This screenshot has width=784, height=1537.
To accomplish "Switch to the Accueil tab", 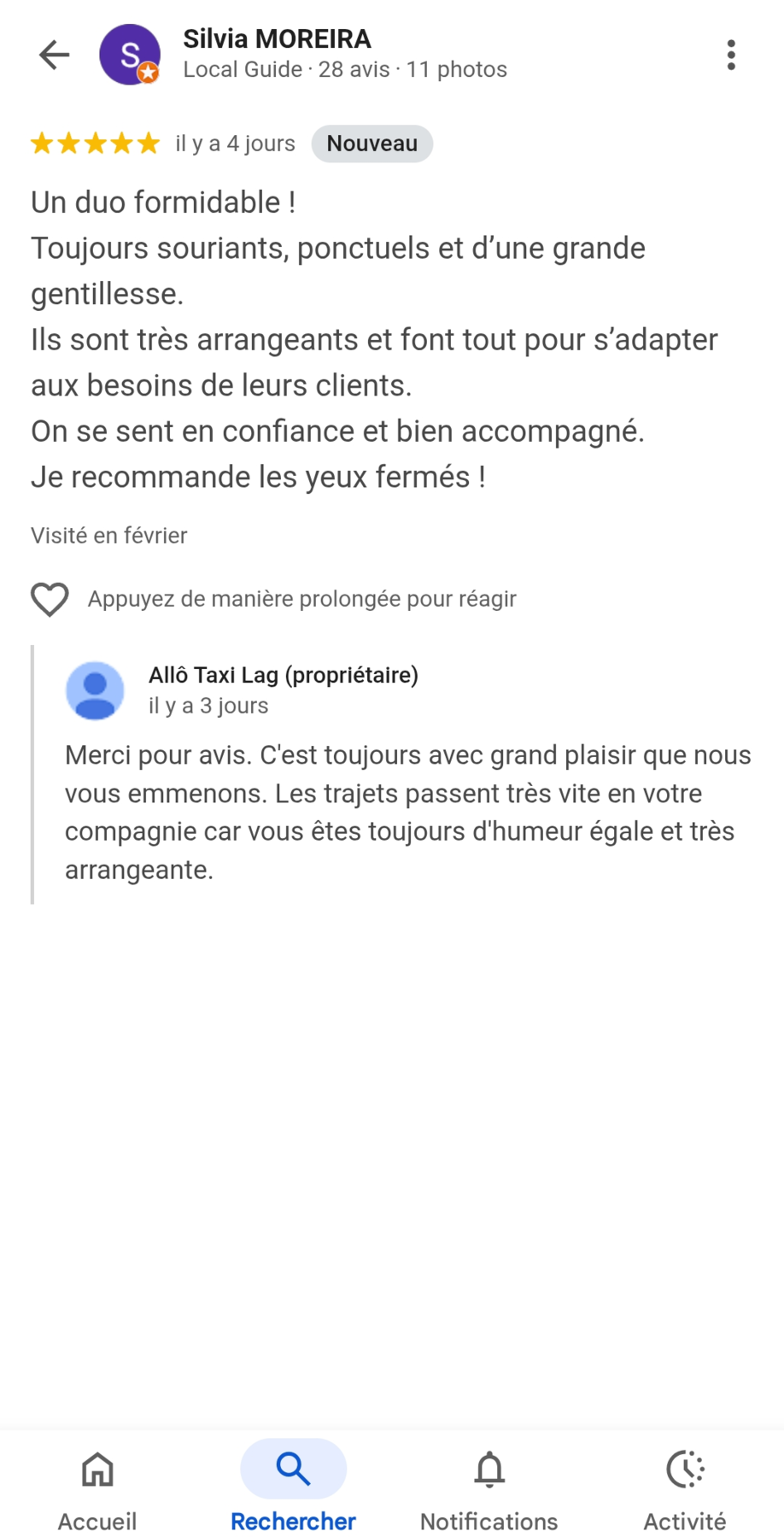I will coord(97,1486).
